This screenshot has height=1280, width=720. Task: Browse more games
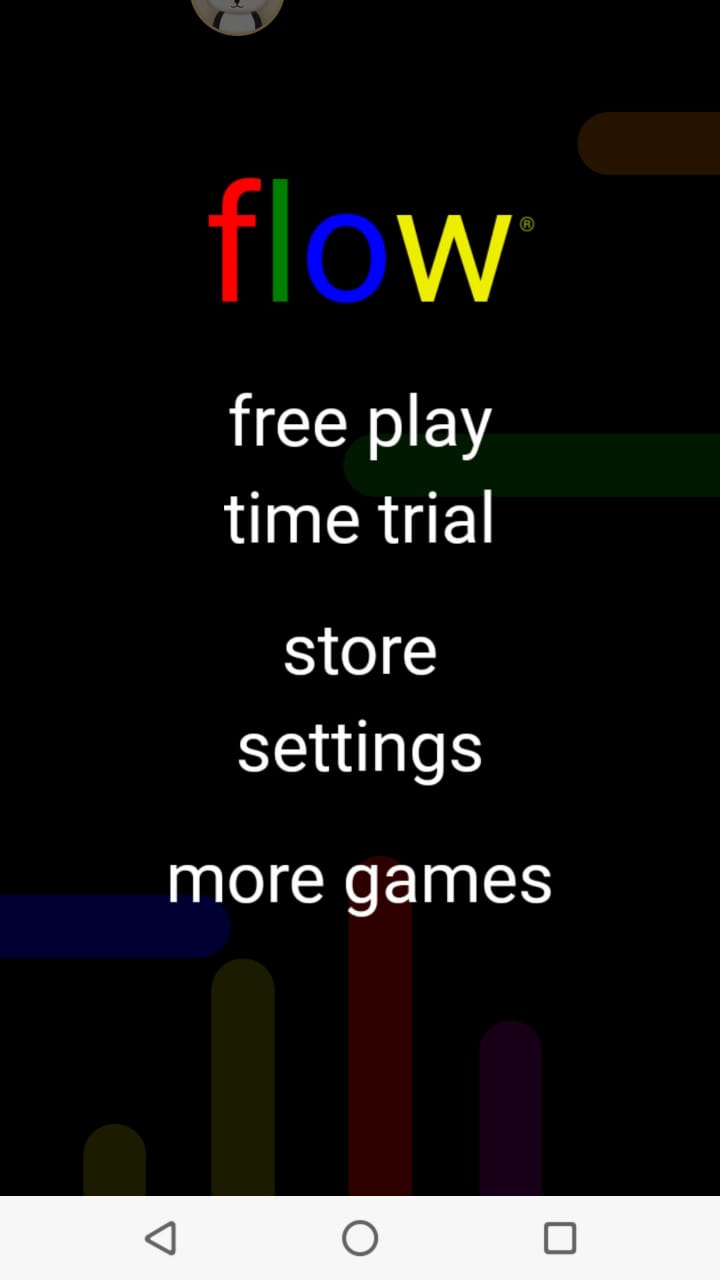(359, 880)
